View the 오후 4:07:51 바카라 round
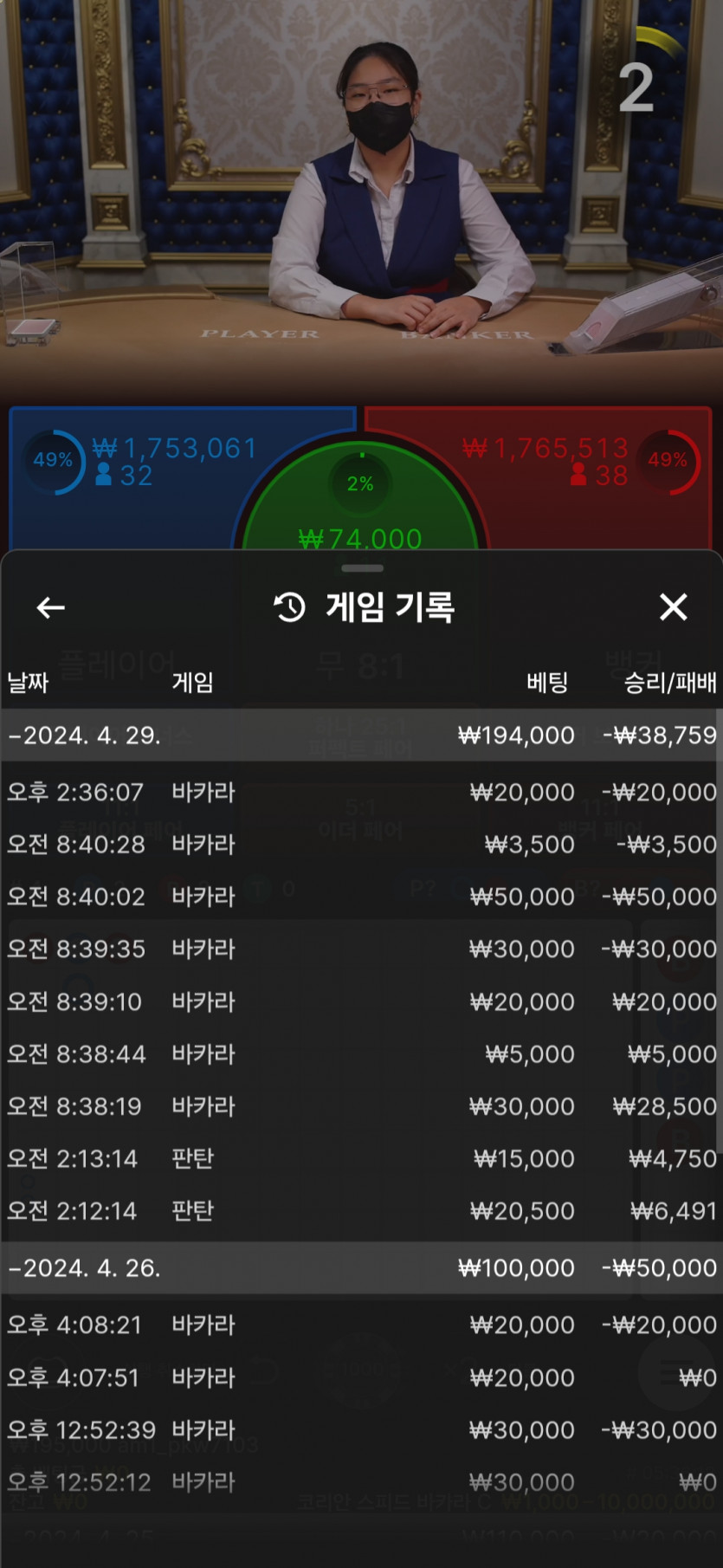The image size is (723, 1568). [361, 1377]
